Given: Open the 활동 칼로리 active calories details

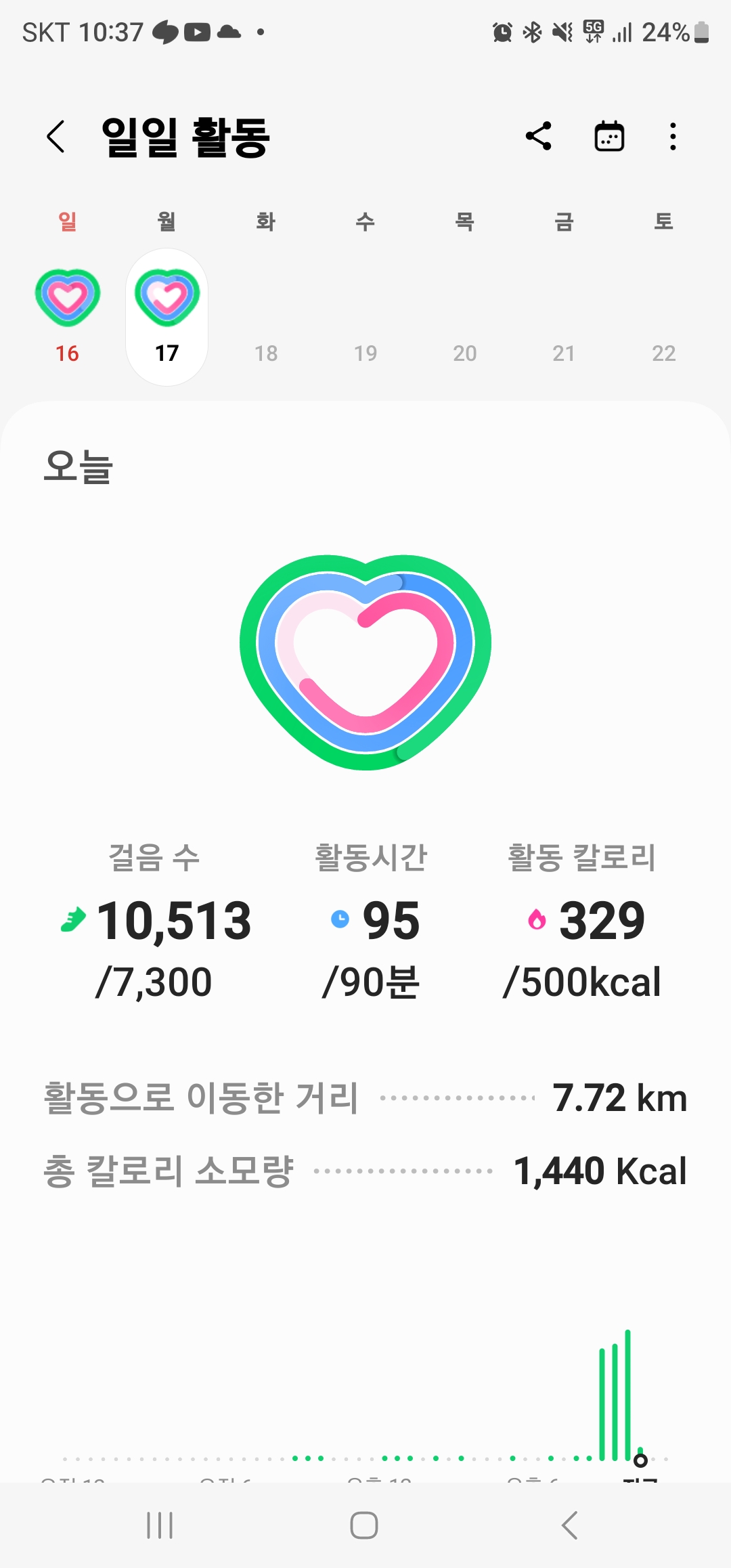Looking at the screenshot, I should click(582, 921).
